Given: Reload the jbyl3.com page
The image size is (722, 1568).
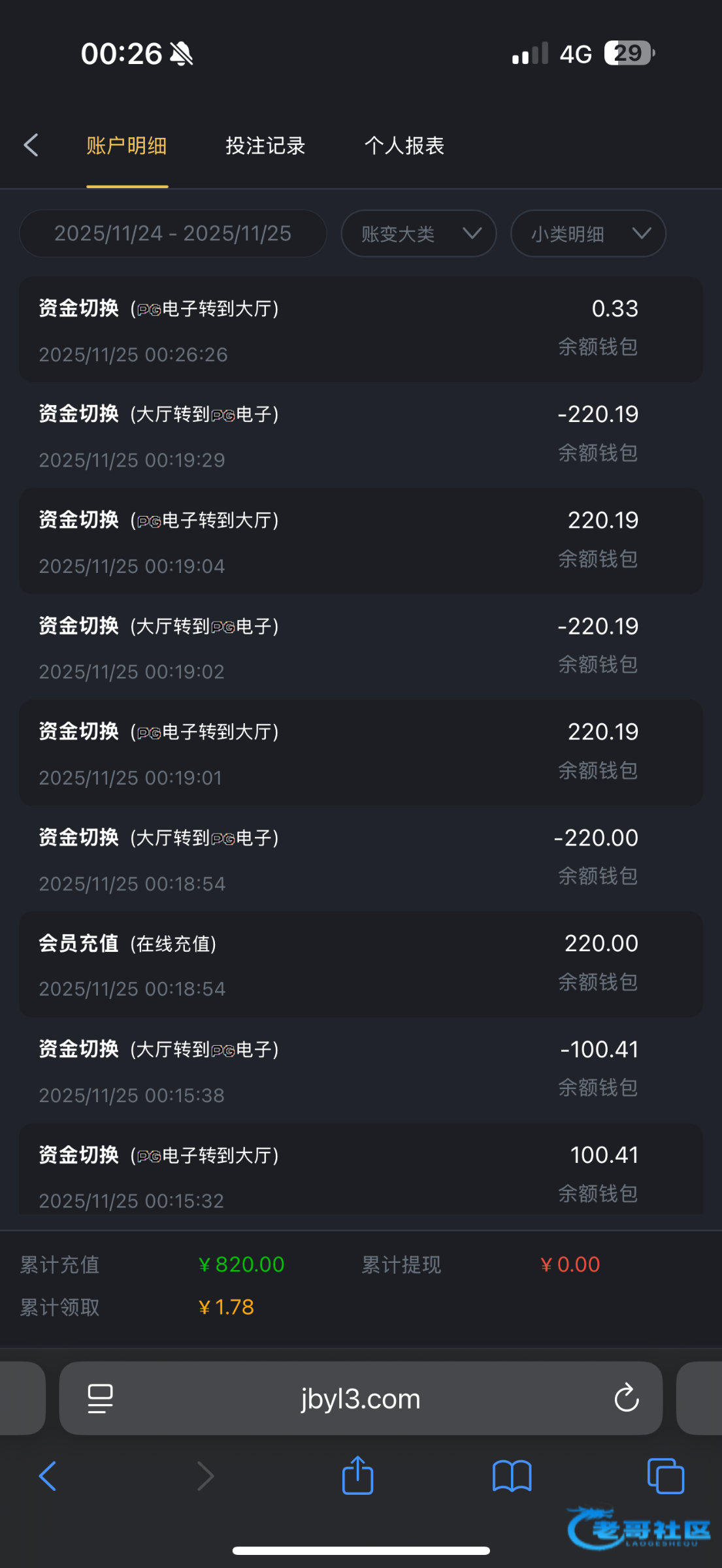Looking at the screenshot, I should coord(626,1398).
